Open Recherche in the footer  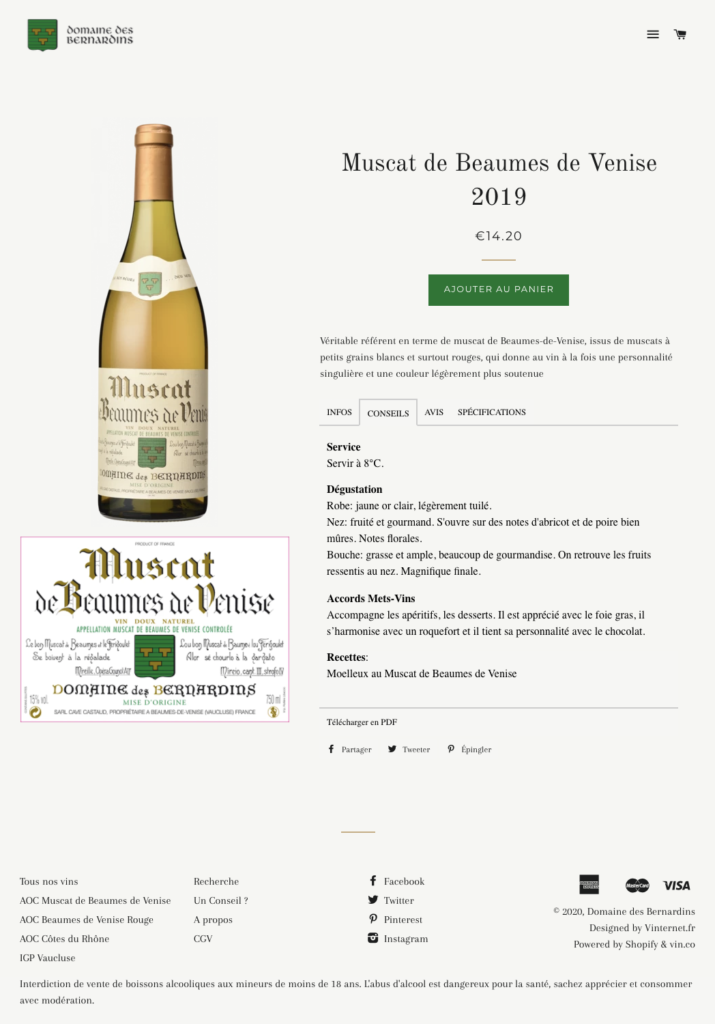(x=216, y=881)
